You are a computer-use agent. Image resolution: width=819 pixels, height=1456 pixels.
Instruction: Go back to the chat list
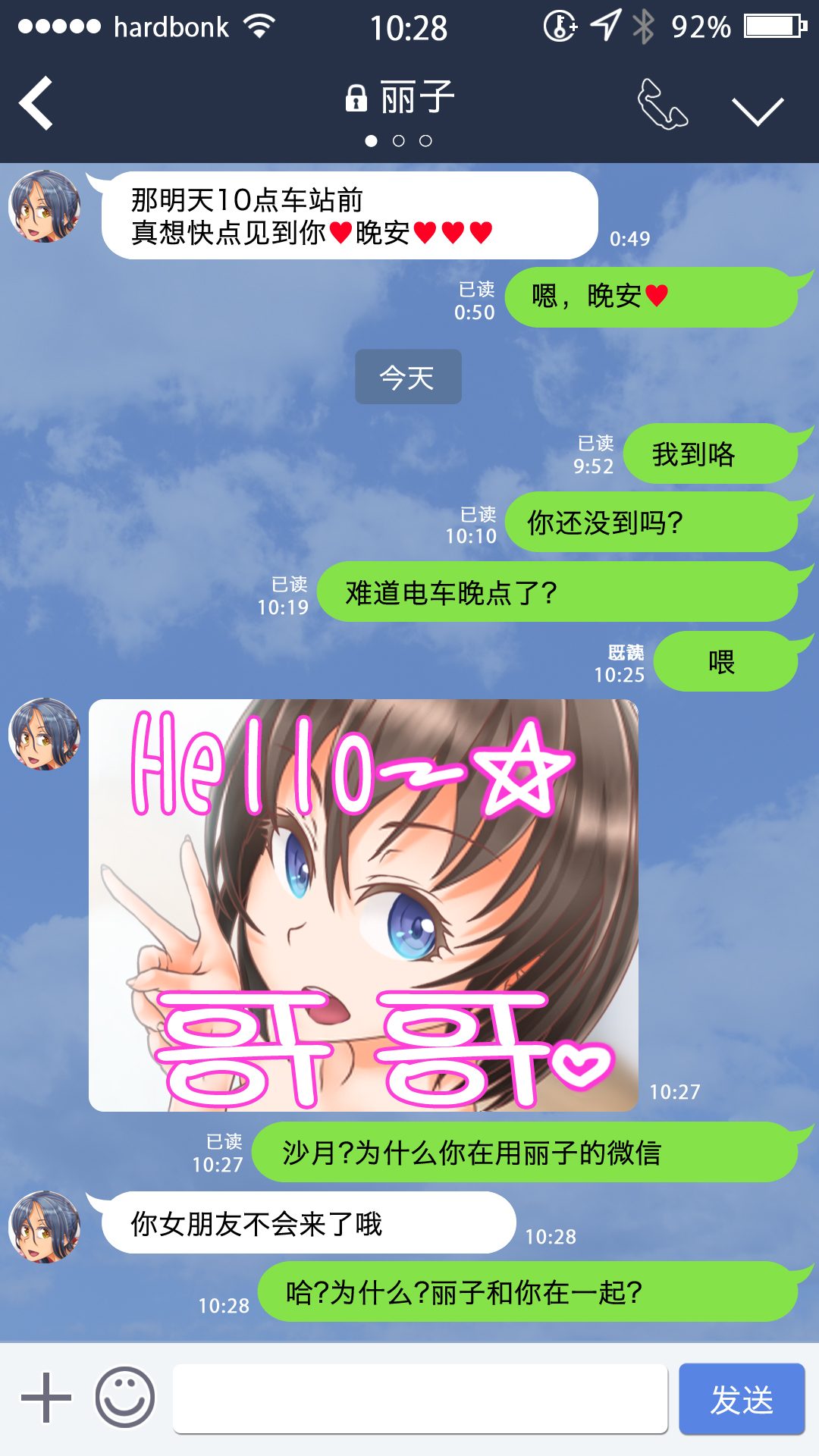tap(36, 103)
